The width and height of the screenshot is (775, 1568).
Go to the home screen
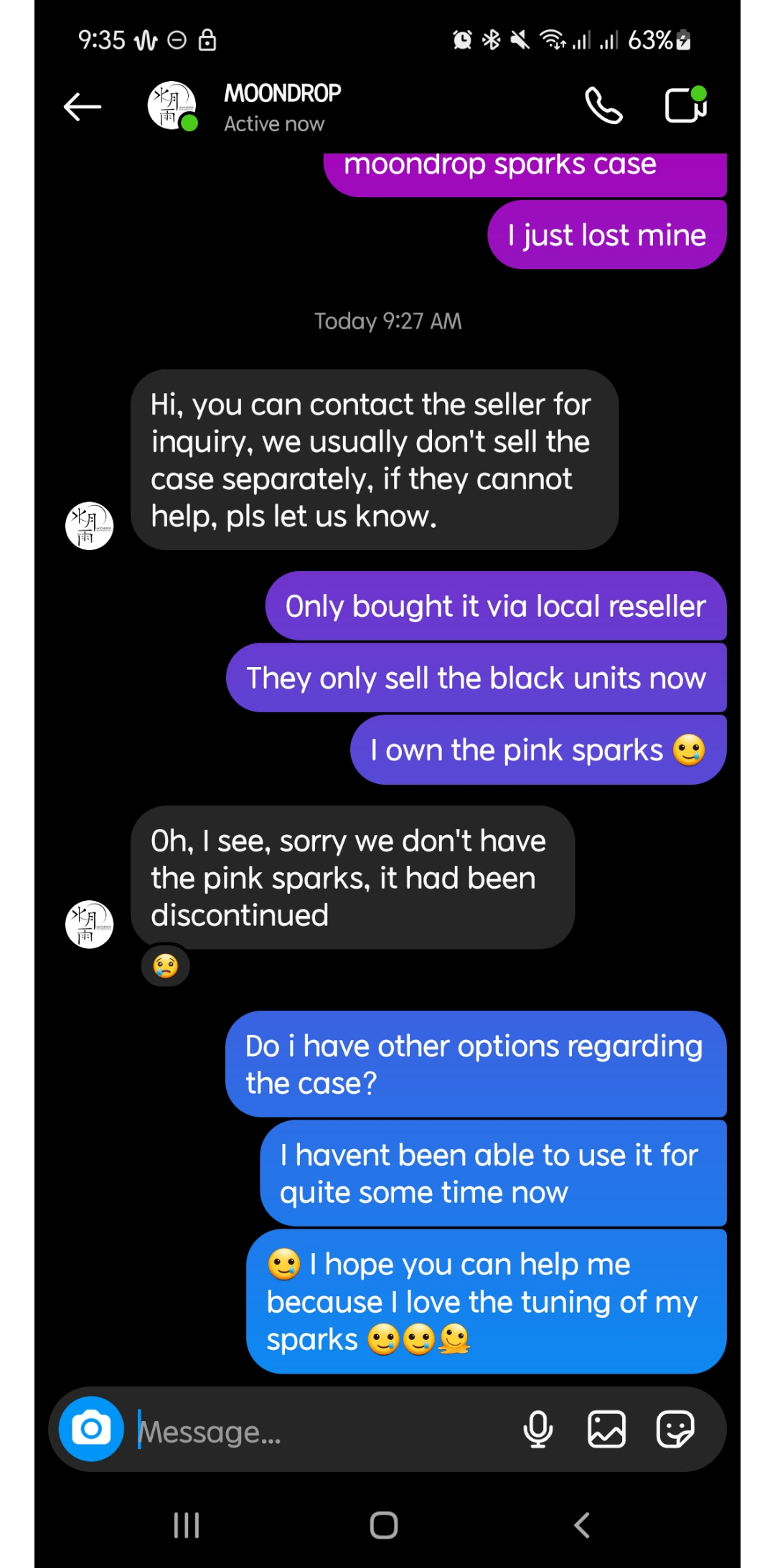(x=384, y=1525)
